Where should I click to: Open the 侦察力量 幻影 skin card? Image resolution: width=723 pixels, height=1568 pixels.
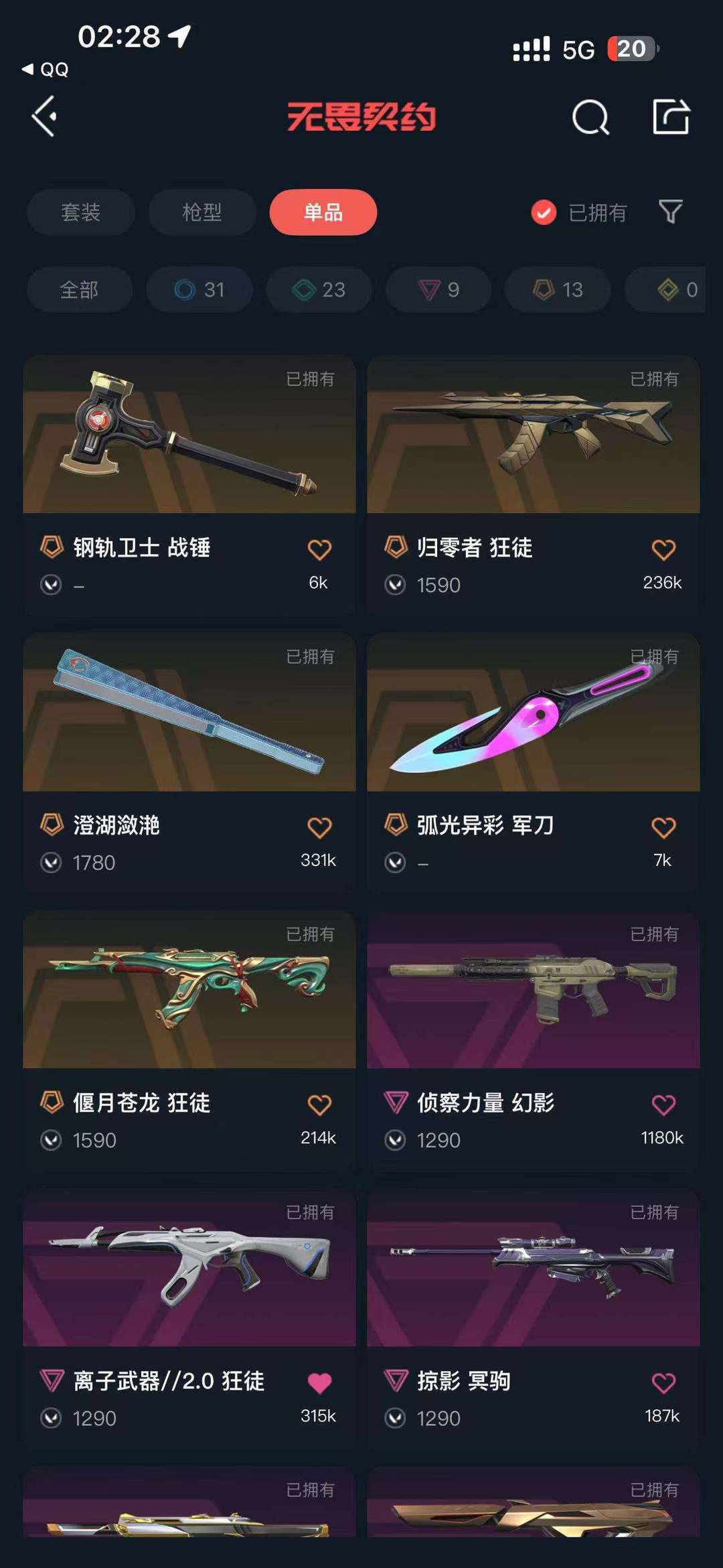(x=534, y=1041)
